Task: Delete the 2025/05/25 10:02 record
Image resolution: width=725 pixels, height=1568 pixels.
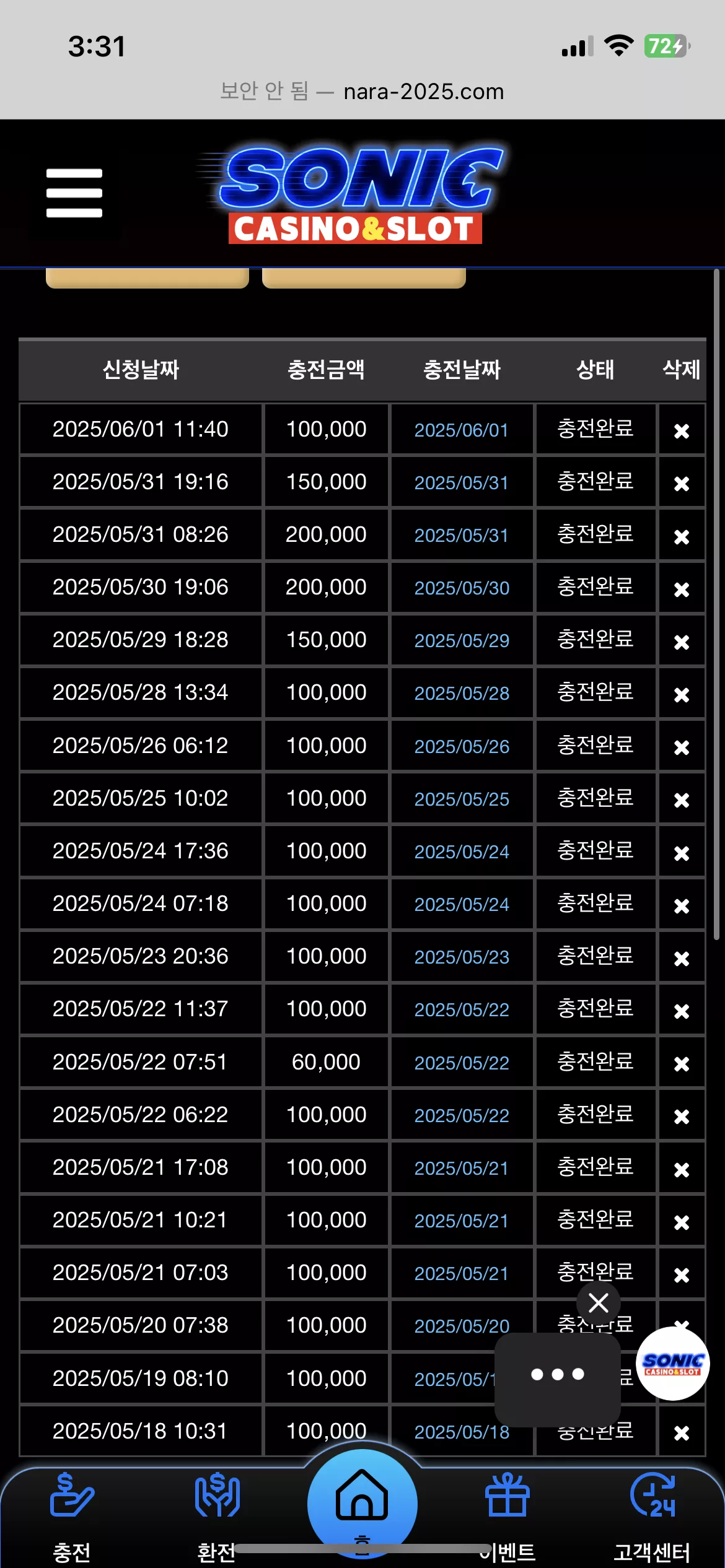Action: click(682, 799)
